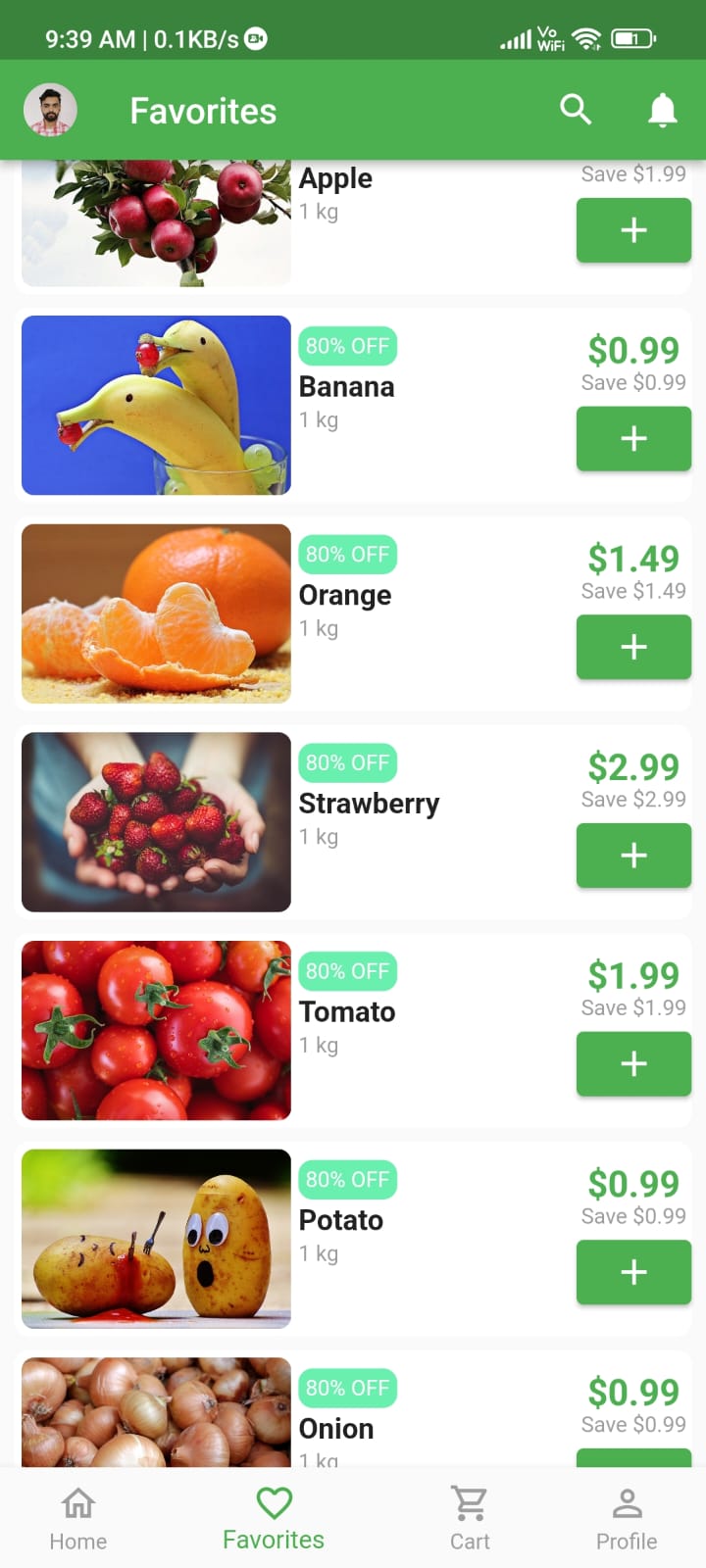
Task: Add Orange to the cart
Action: click(633, 647)
